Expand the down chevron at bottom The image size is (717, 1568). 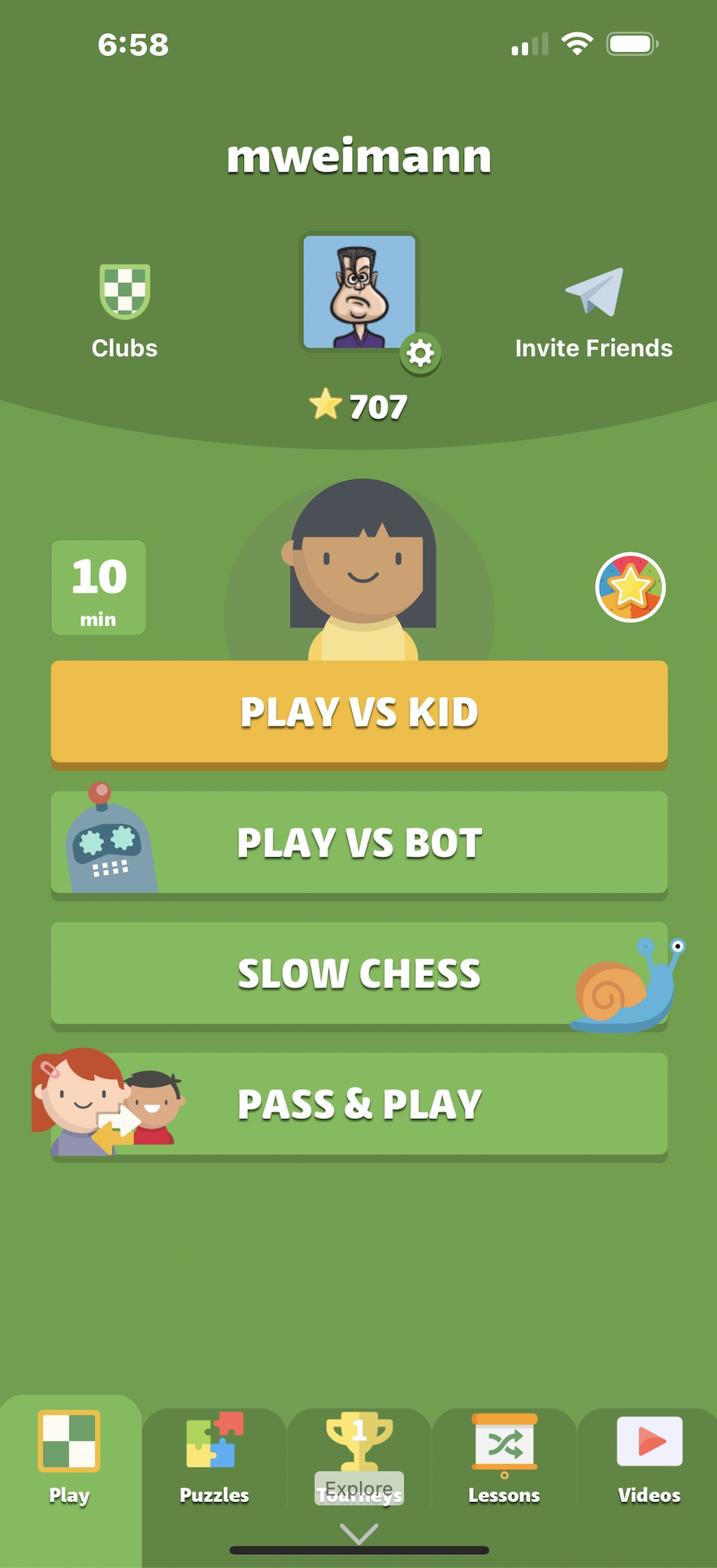click(x=358, y=1533)
